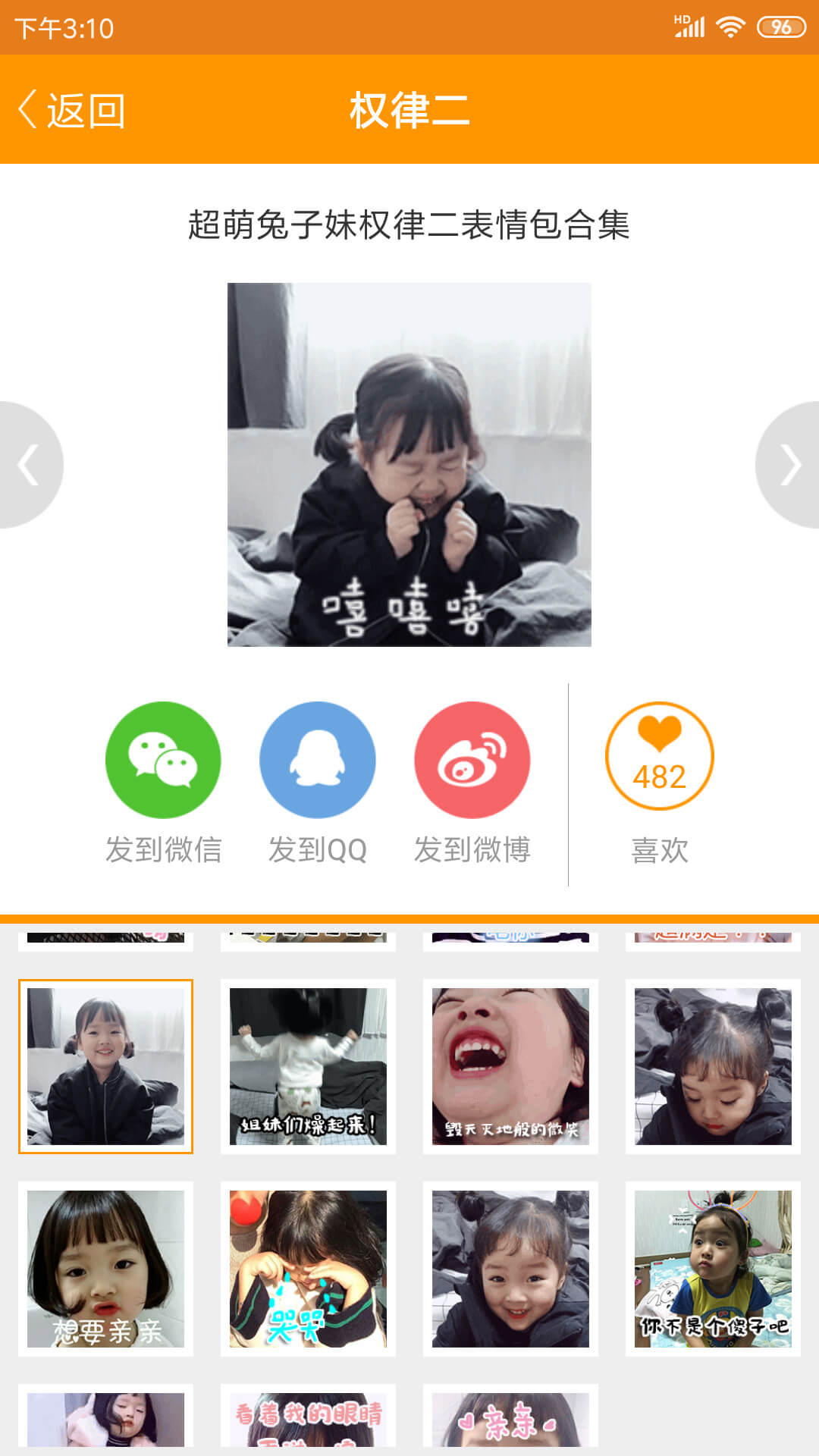Open the 你不是个傻子吧 sticker
819x1456 pixels.
click(713, 1269)
